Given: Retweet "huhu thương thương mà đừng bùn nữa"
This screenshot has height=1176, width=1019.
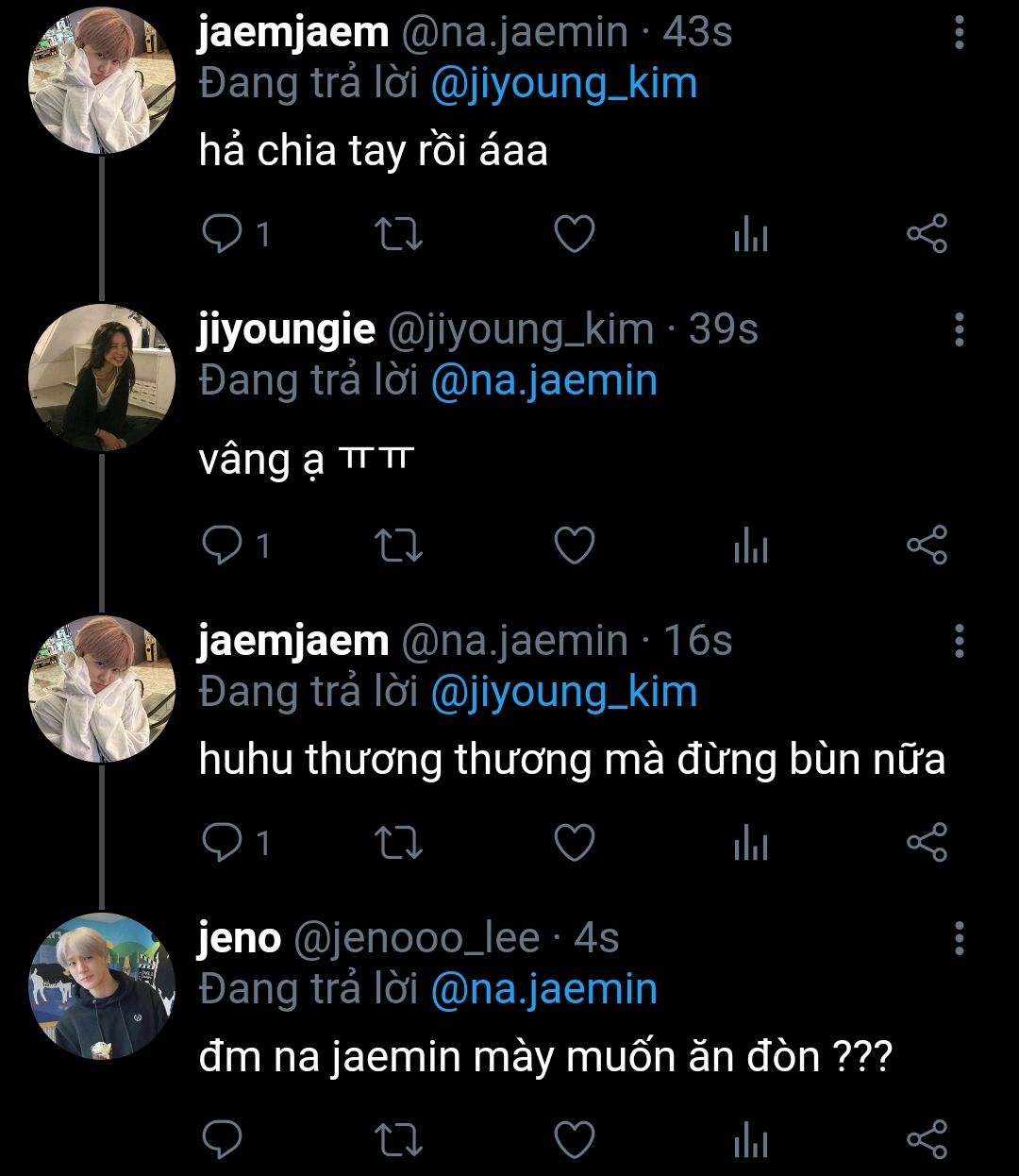Looking at the screenshot, I should pos(398,842).
